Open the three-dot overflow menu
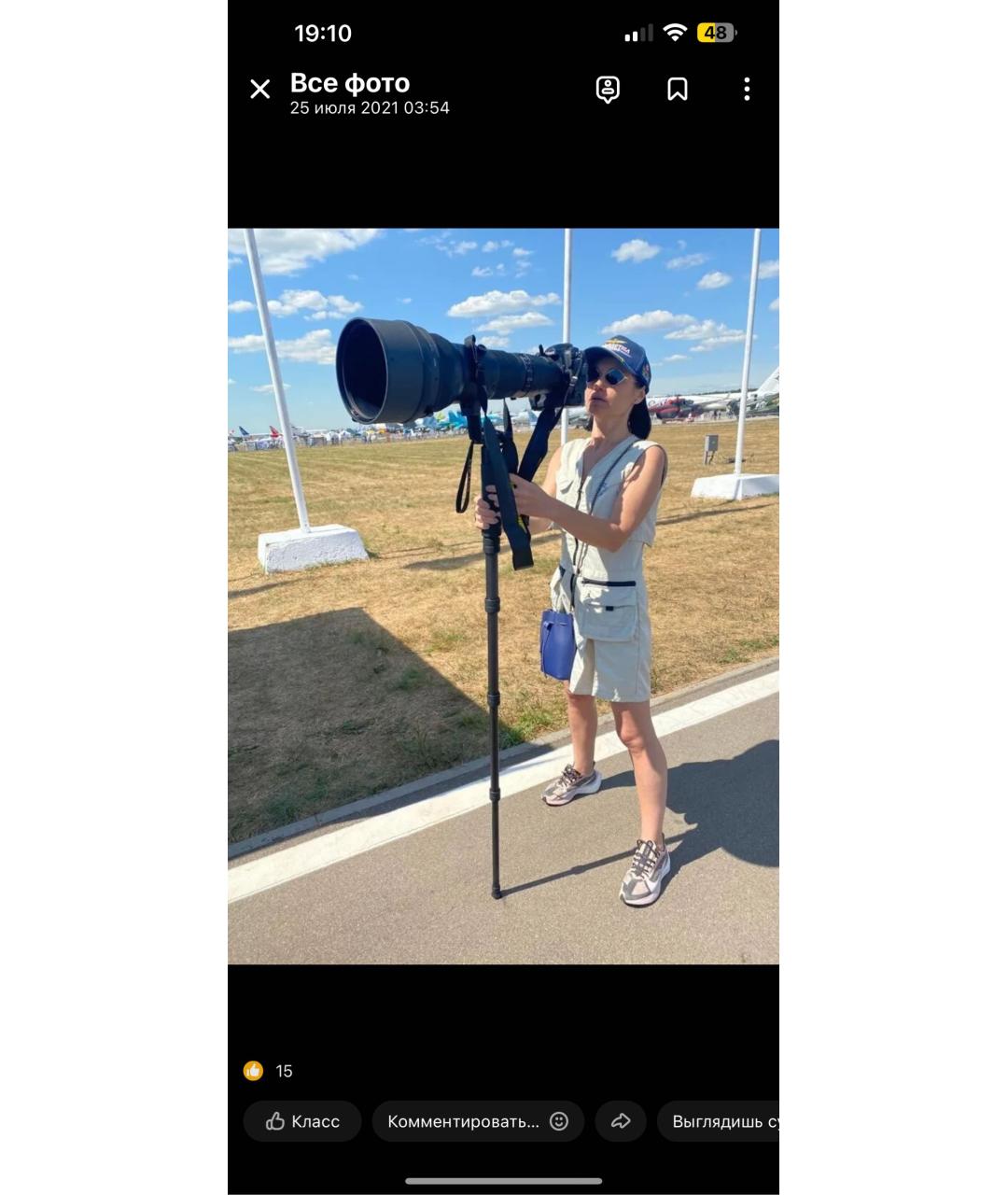The width and height of the screenshot is (1008, 1195). click(x=747, y=90)
